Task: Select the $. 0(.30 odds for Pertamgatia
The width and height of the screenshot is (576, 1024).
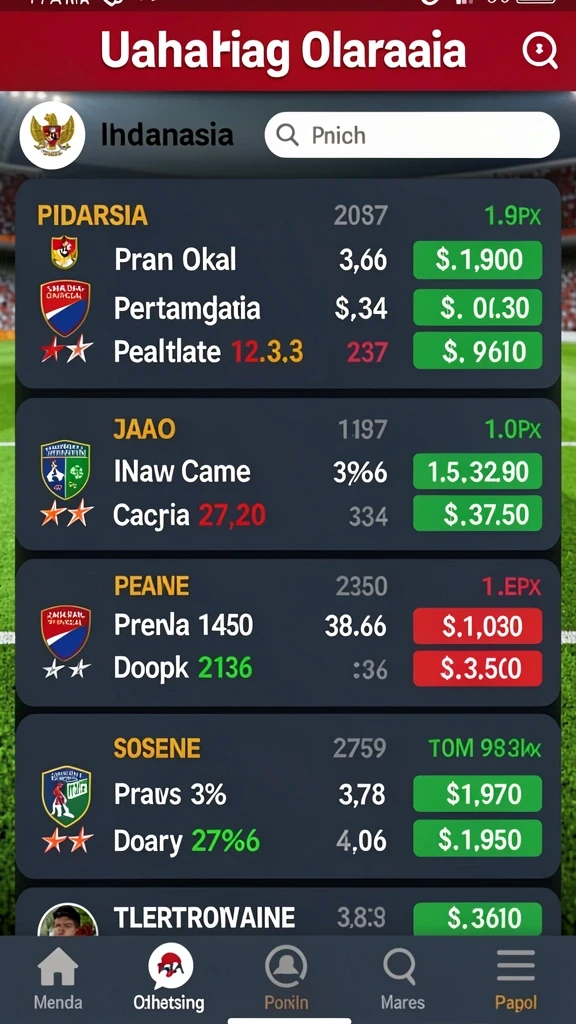Action: click(477, 308)
